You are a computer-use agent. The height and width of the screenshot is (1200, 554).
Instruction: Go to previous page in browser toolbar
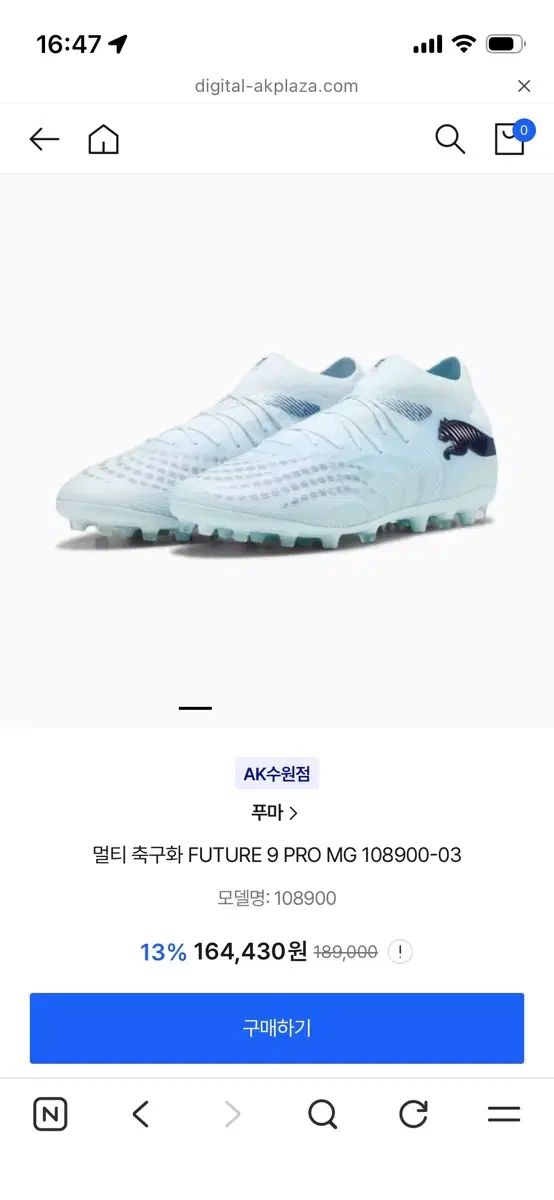(x=141, y=1114)
